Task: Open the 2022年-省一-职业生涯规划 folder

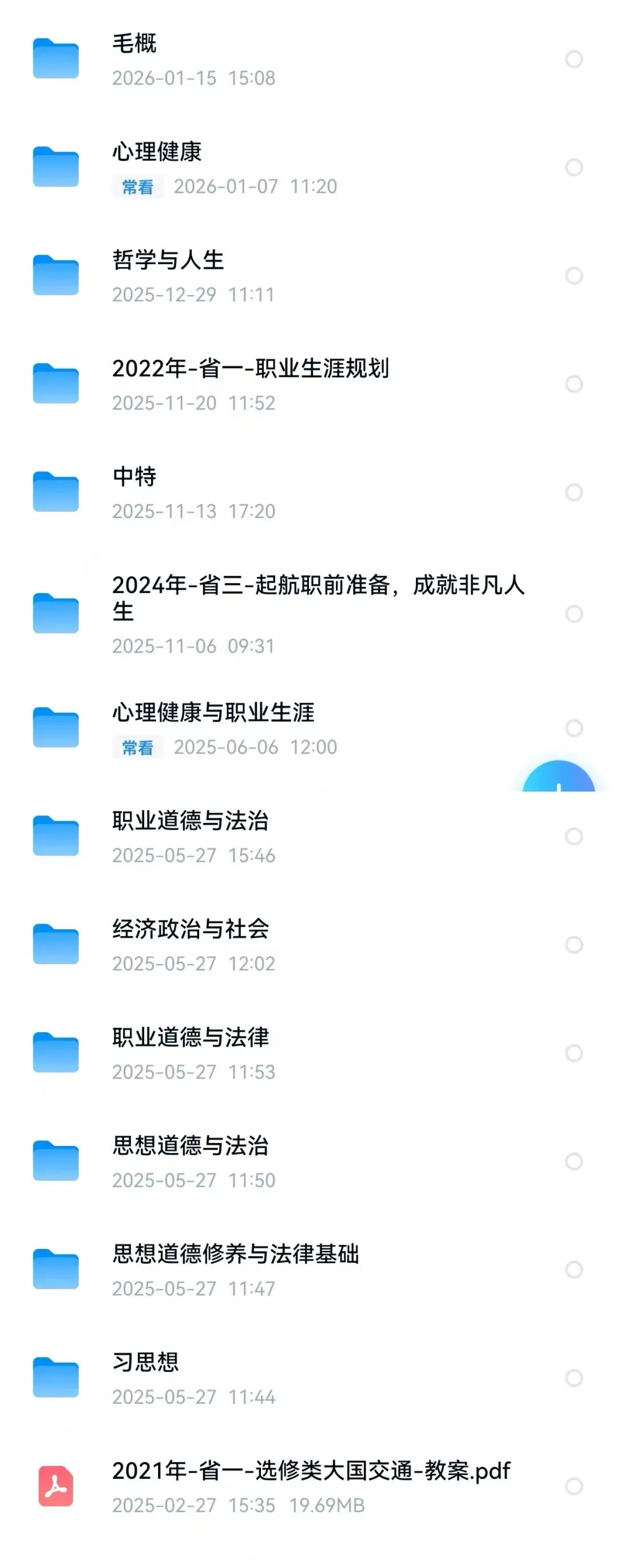Action: [250, 369]
